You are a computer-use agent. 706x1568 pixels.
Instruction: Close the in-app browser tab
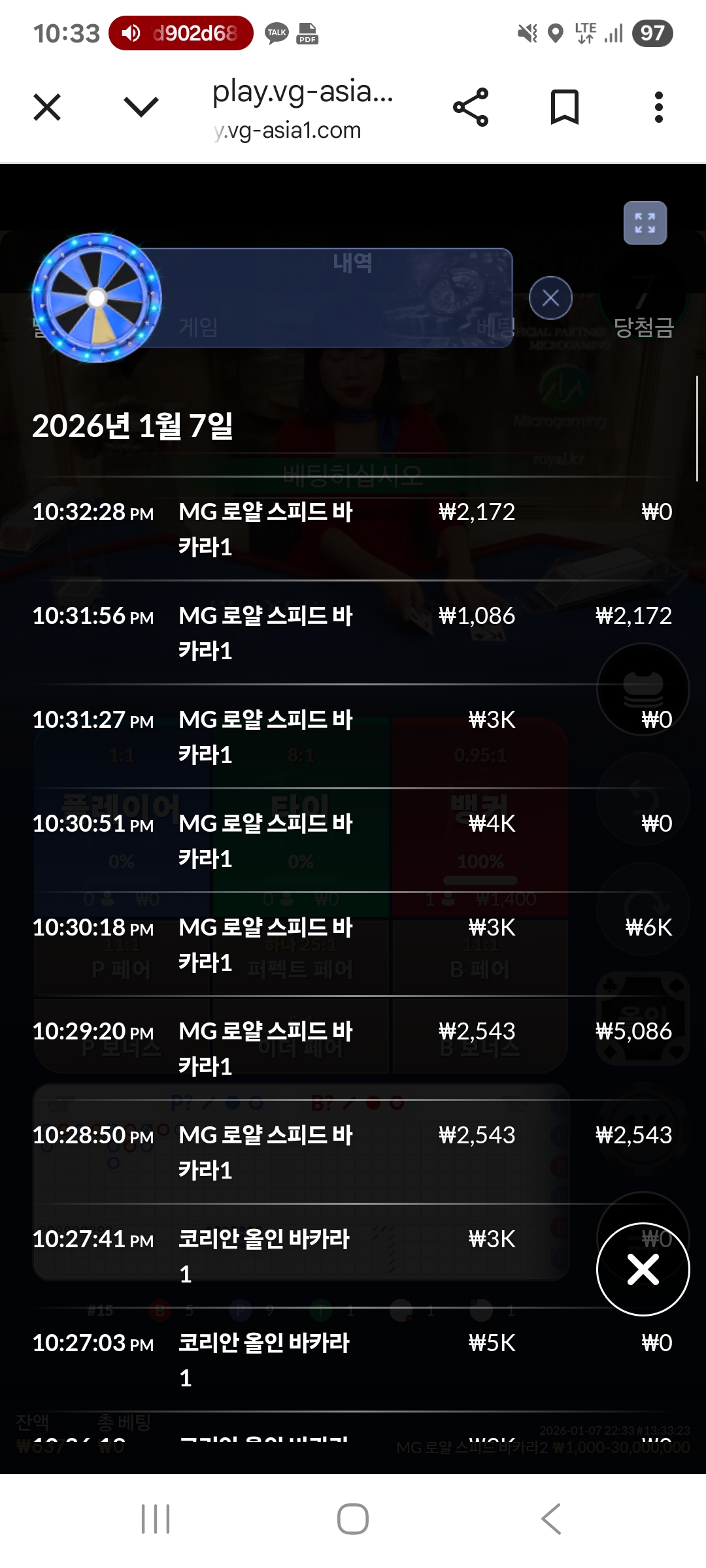click(47, 107)
